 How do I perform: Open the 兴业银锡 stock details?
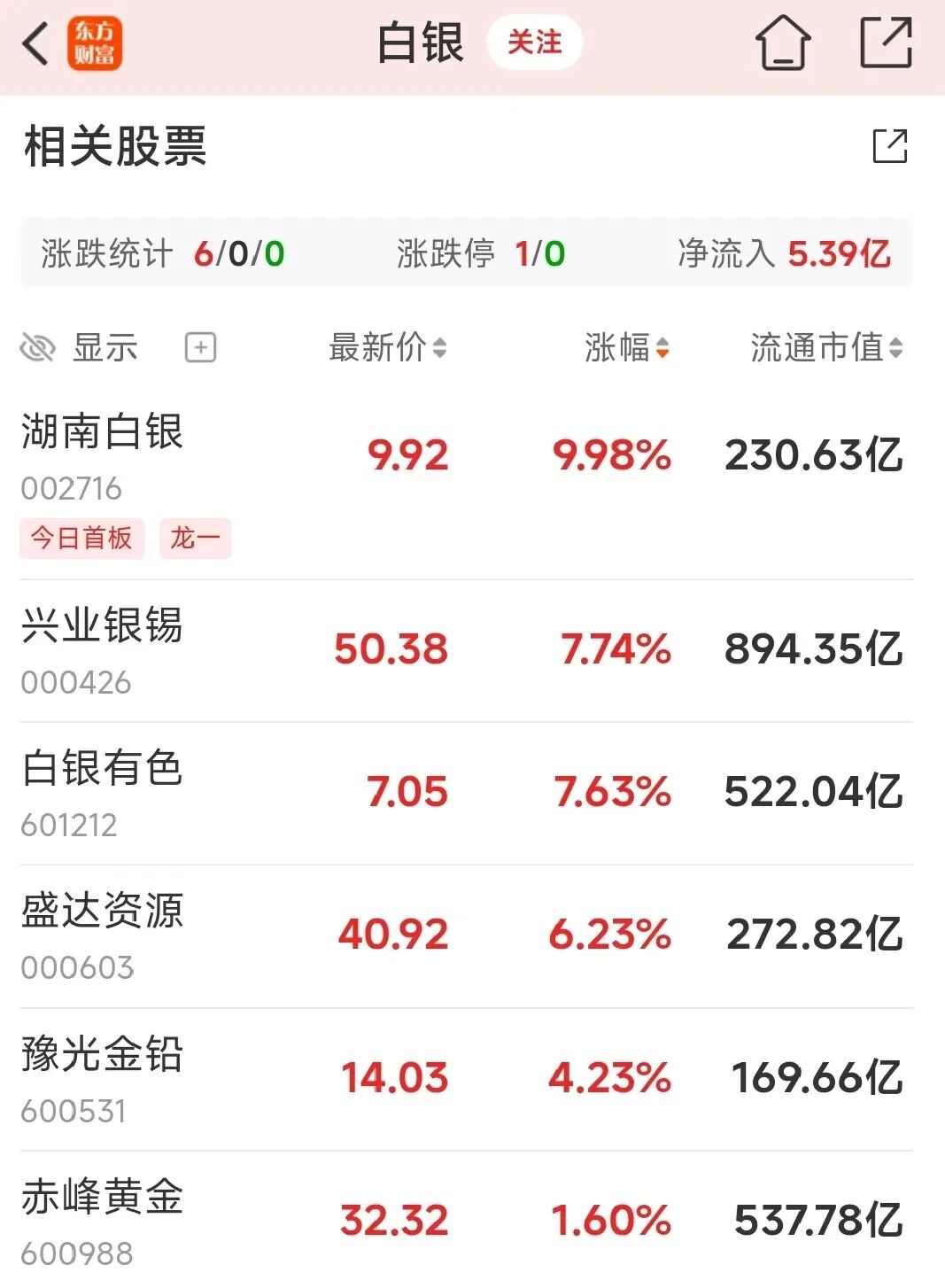click(103, 626)
